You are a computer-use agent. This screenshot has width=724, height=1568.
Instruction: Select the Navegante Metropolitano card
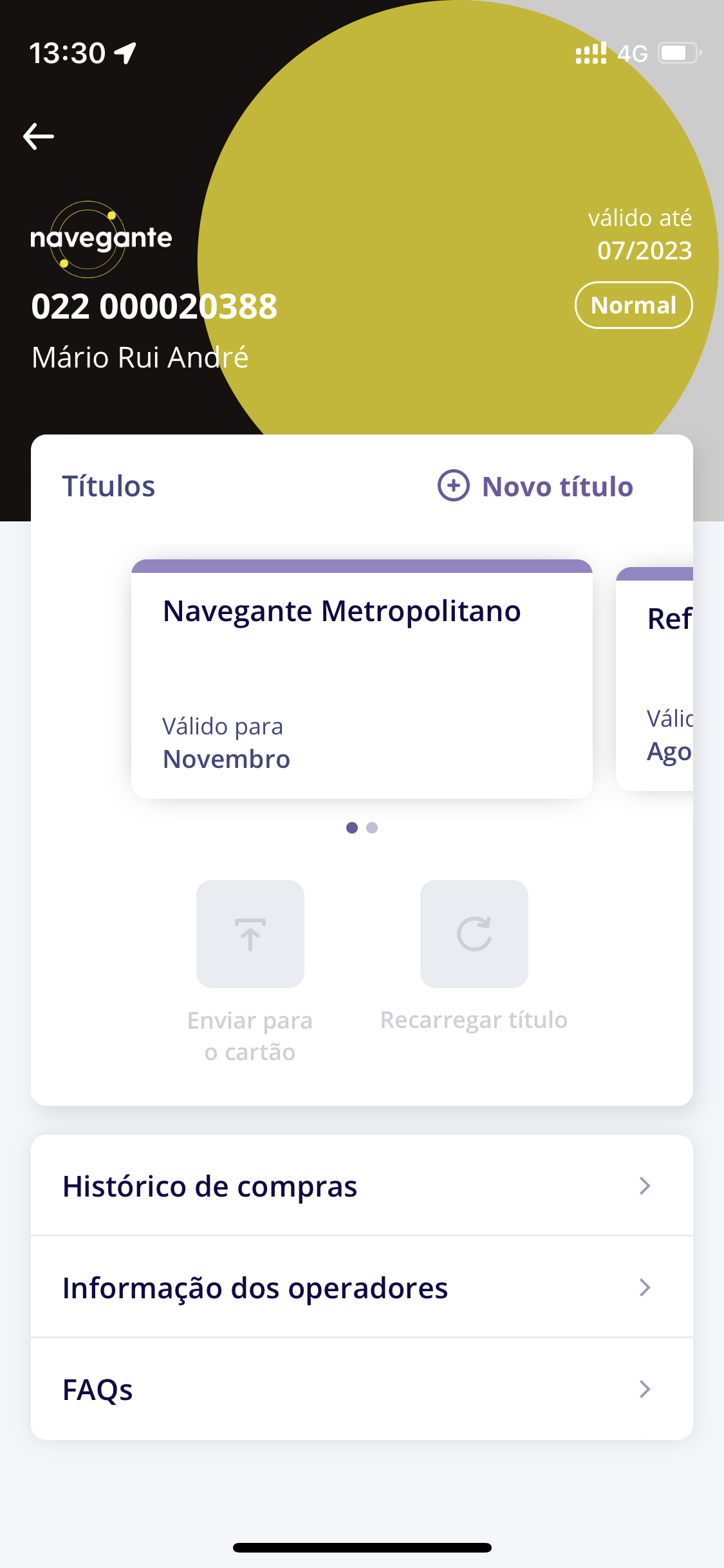click(362, 679)
